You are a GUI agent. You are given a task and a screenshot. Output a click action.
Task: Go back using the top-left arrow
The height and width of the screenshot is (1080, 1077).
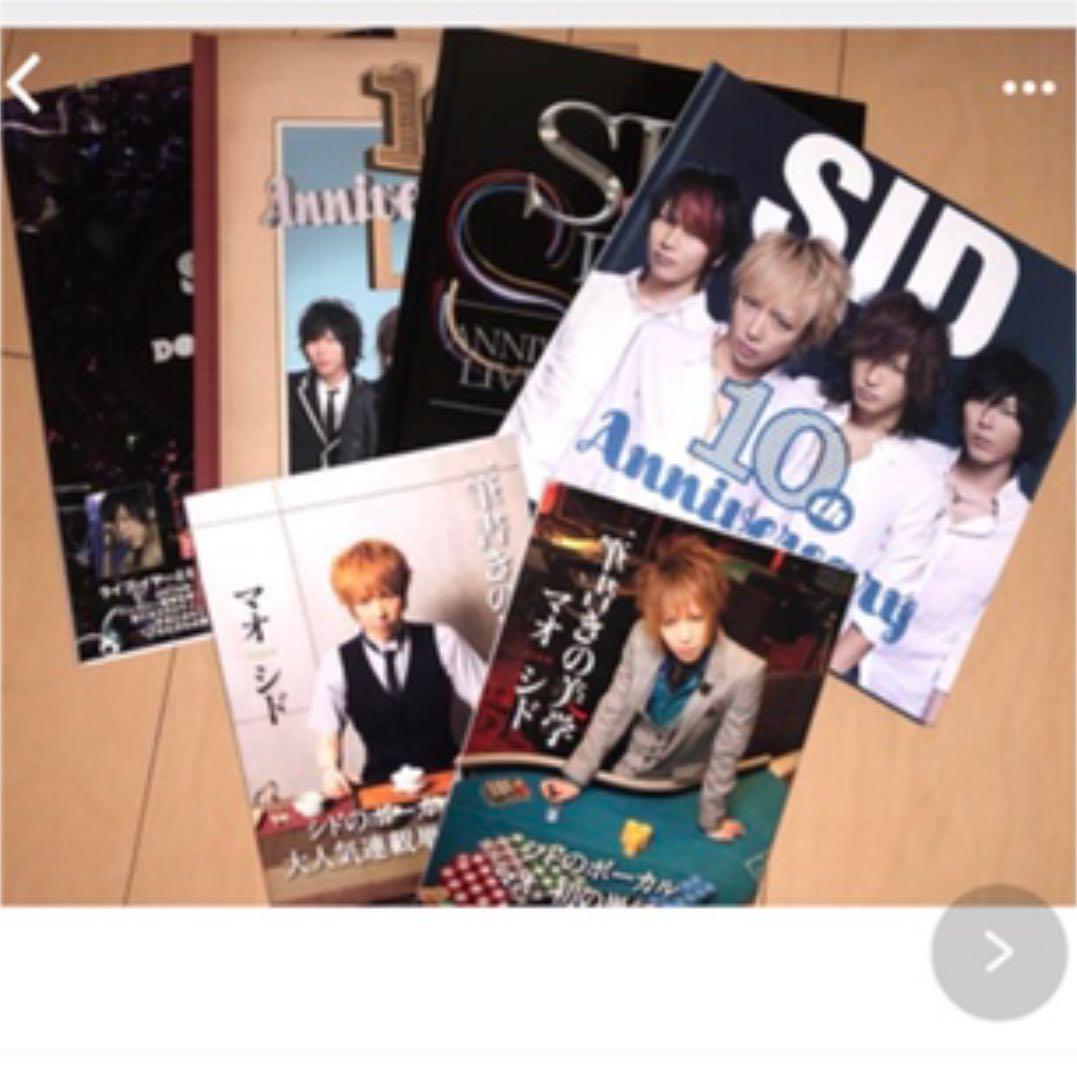24,84
